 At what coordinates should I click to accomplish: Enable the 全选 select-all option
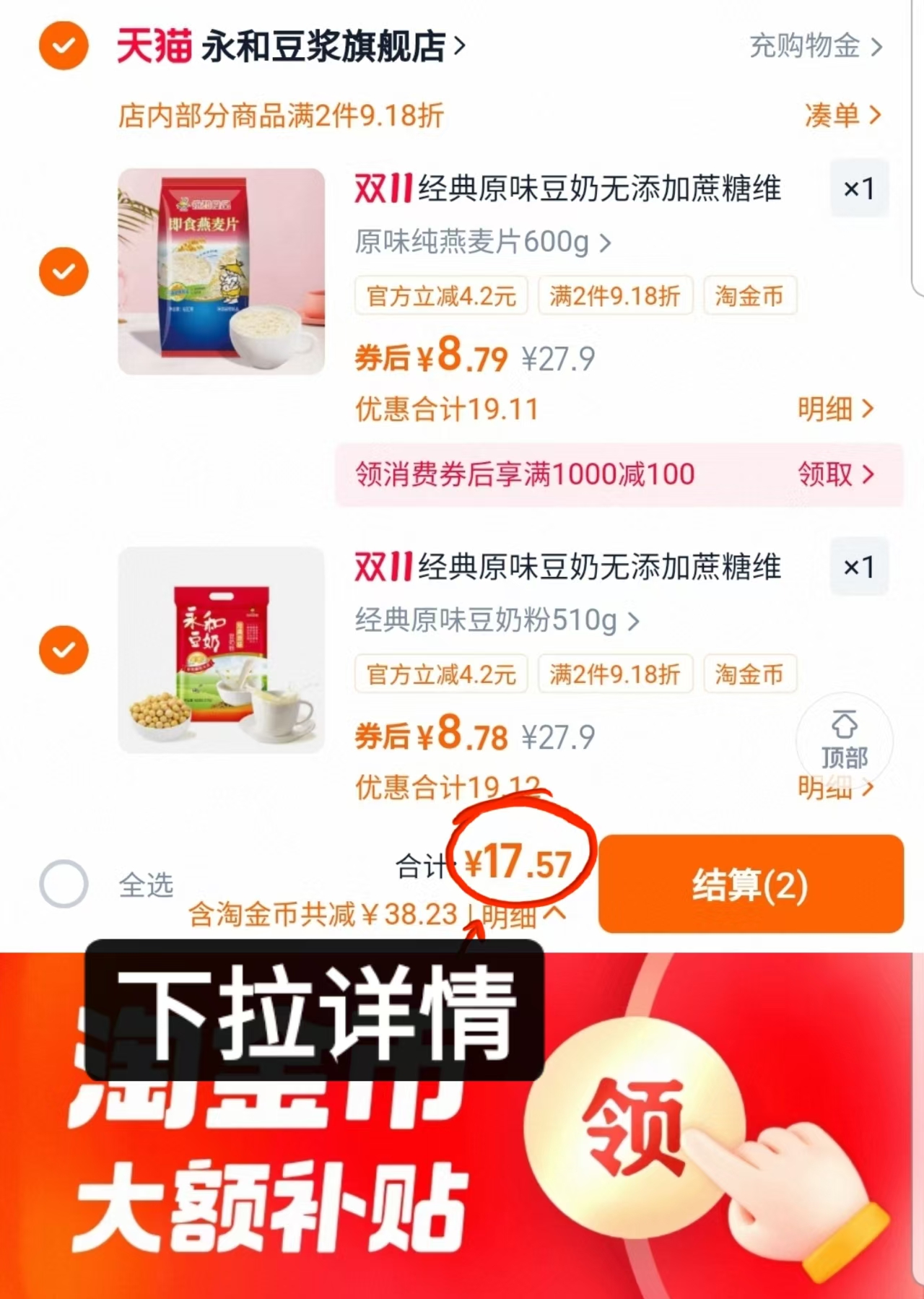(64, 883)
